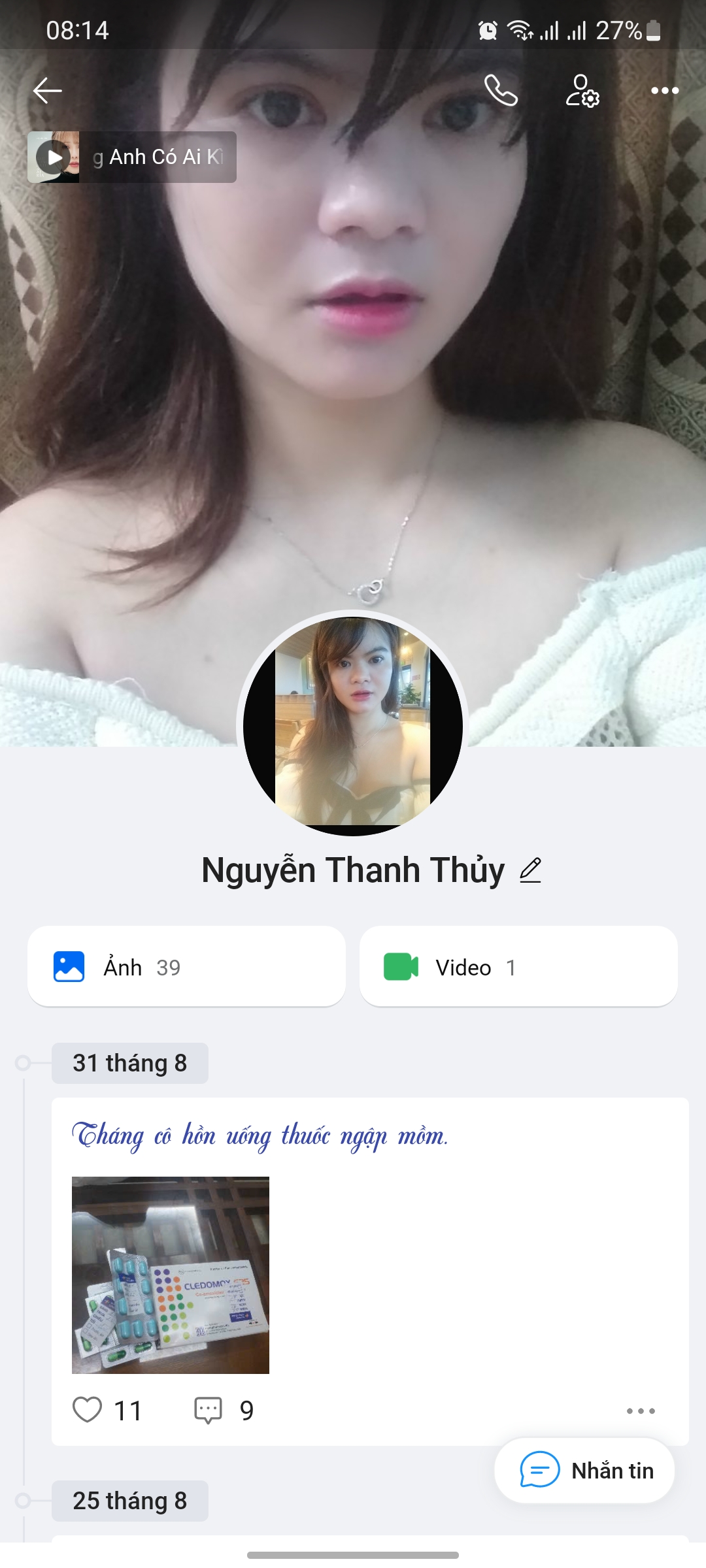706x1568 pixels.
Task: Open the three-dot overflow menu at top
Action: click(x=664, y=91)
